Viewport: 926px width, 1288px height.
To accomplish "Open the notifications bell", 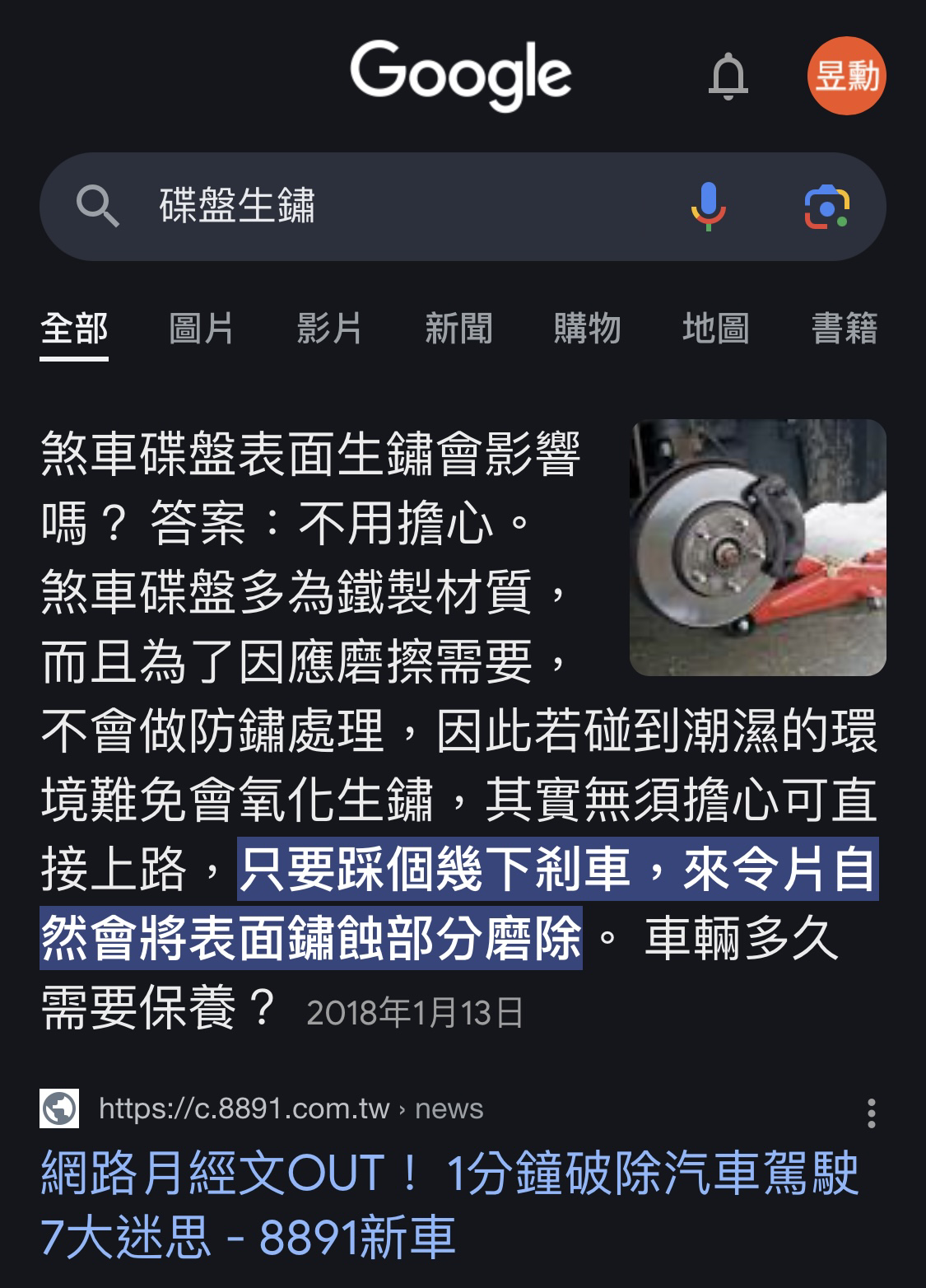I will pyautogui.click(x=728, y=77).
